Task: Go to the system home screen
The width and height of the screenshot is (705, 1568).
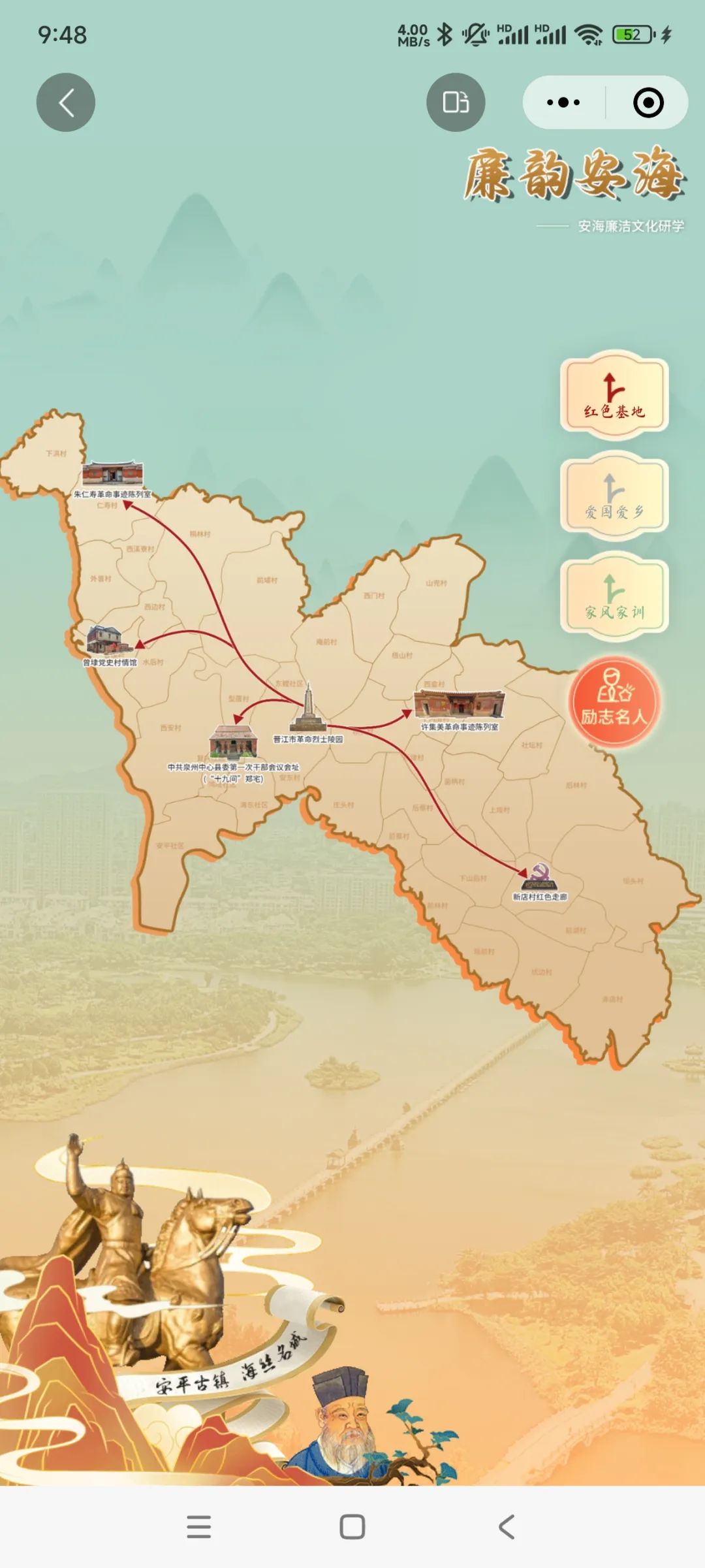Action: click(352, 1527)
